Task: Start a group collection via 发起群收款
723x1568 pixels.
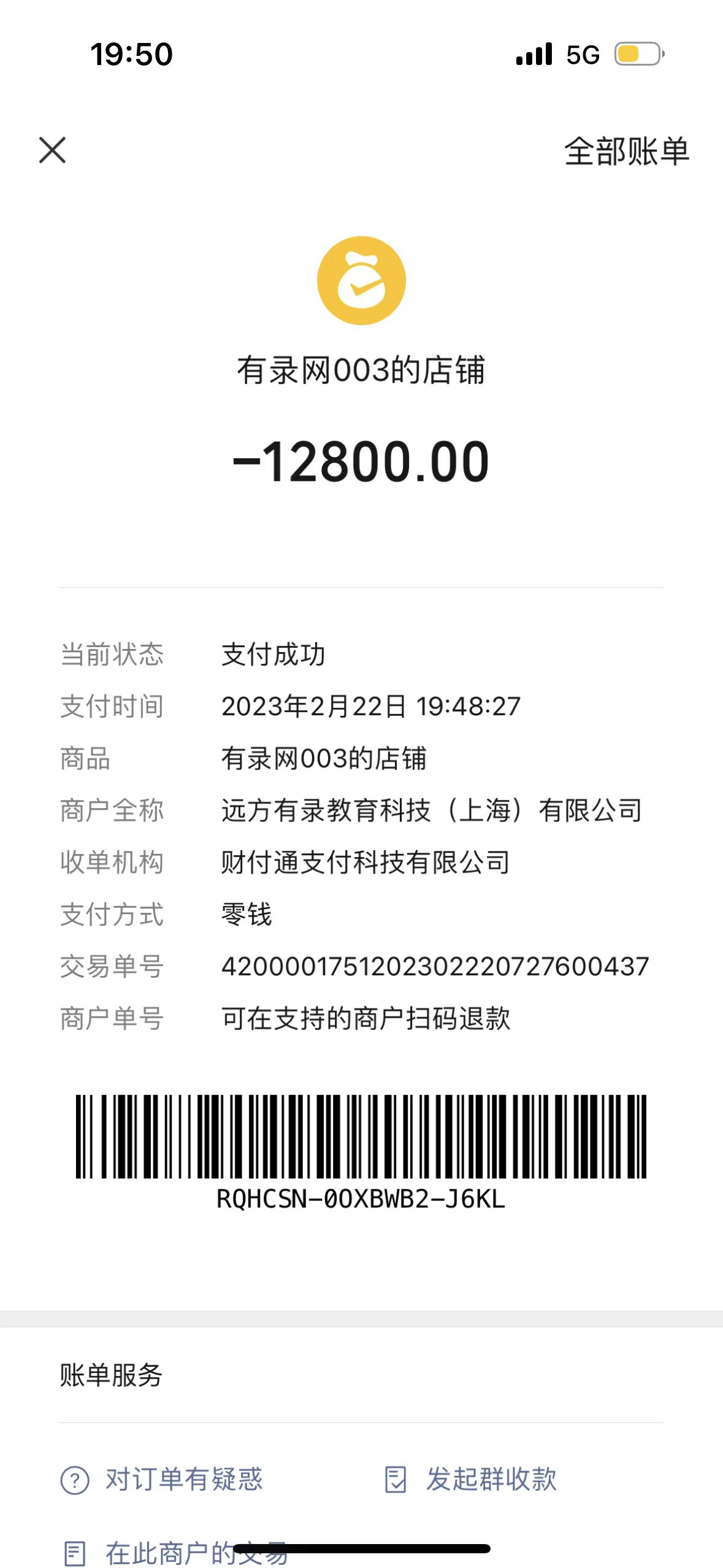Action: [x=471, y=1480]
